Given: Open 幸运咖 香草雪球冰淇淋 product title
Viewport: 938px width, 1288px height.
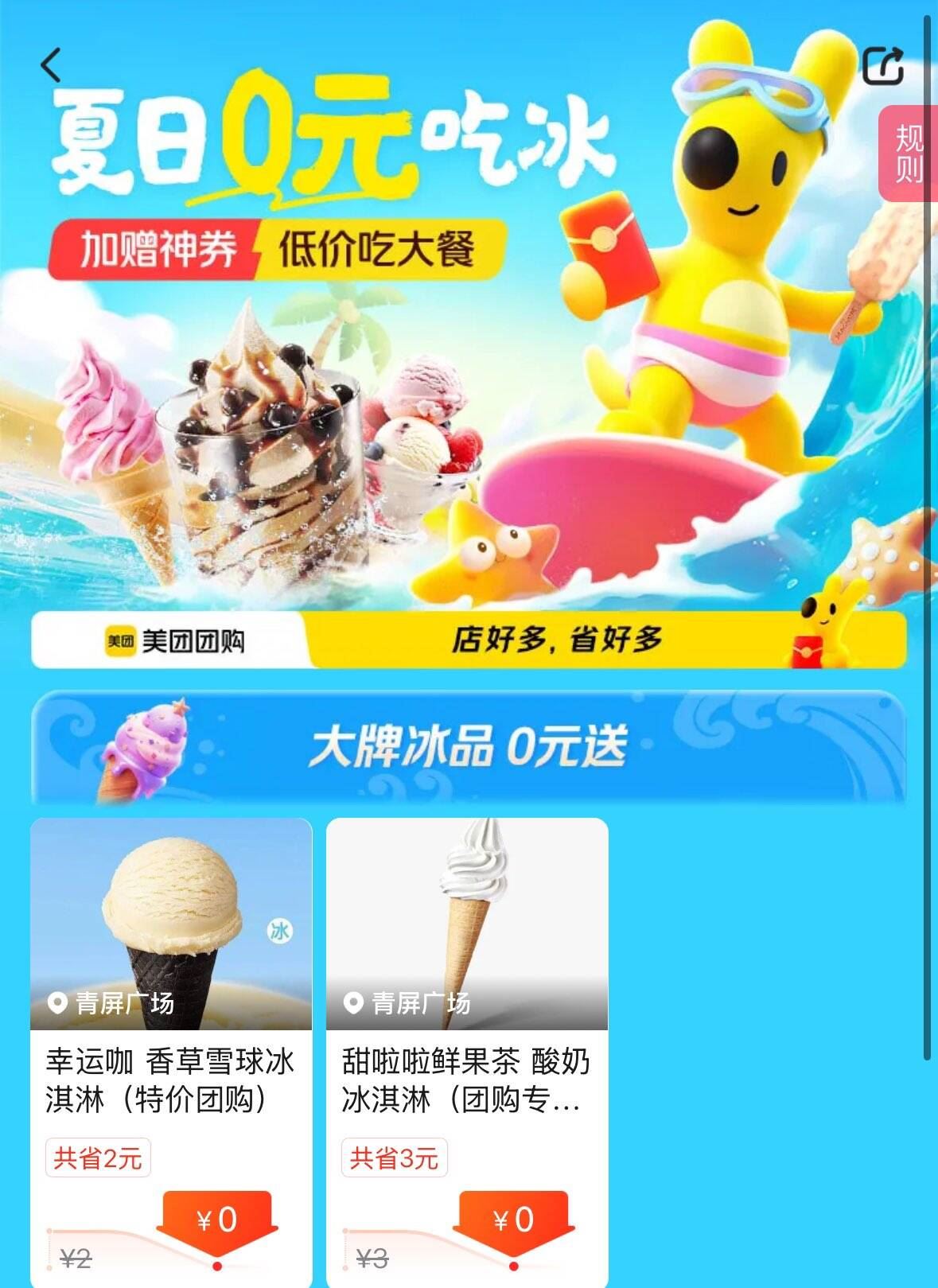Looking at the screenshot, I should click(167, 1078).
